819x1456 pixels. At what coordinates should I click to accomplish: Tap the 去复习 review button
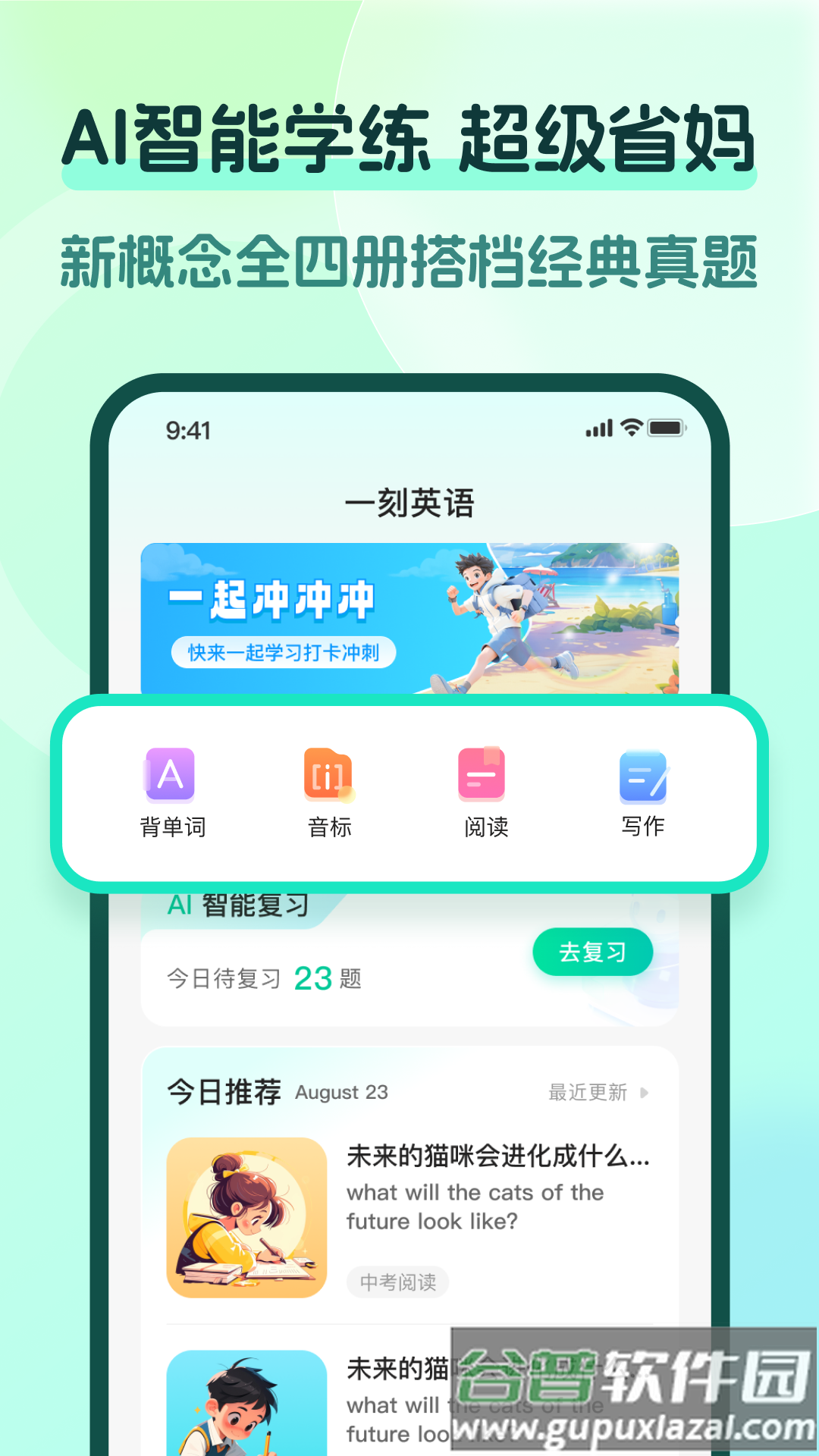pyautogui.click(x=593, y=952)
